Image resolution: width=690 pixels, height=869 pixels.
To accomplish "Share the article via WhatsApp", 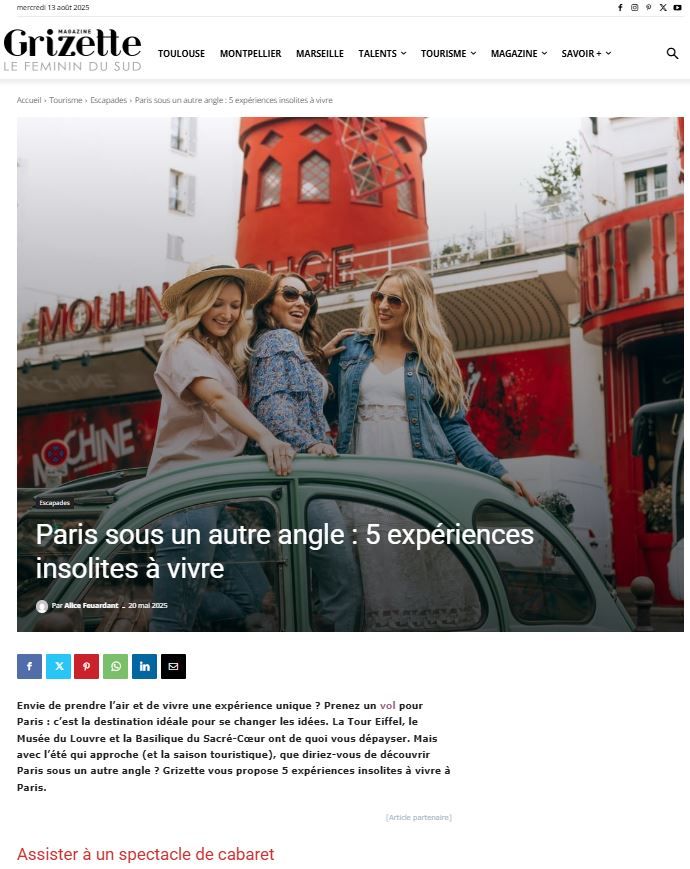I will [x=116, y=666].
